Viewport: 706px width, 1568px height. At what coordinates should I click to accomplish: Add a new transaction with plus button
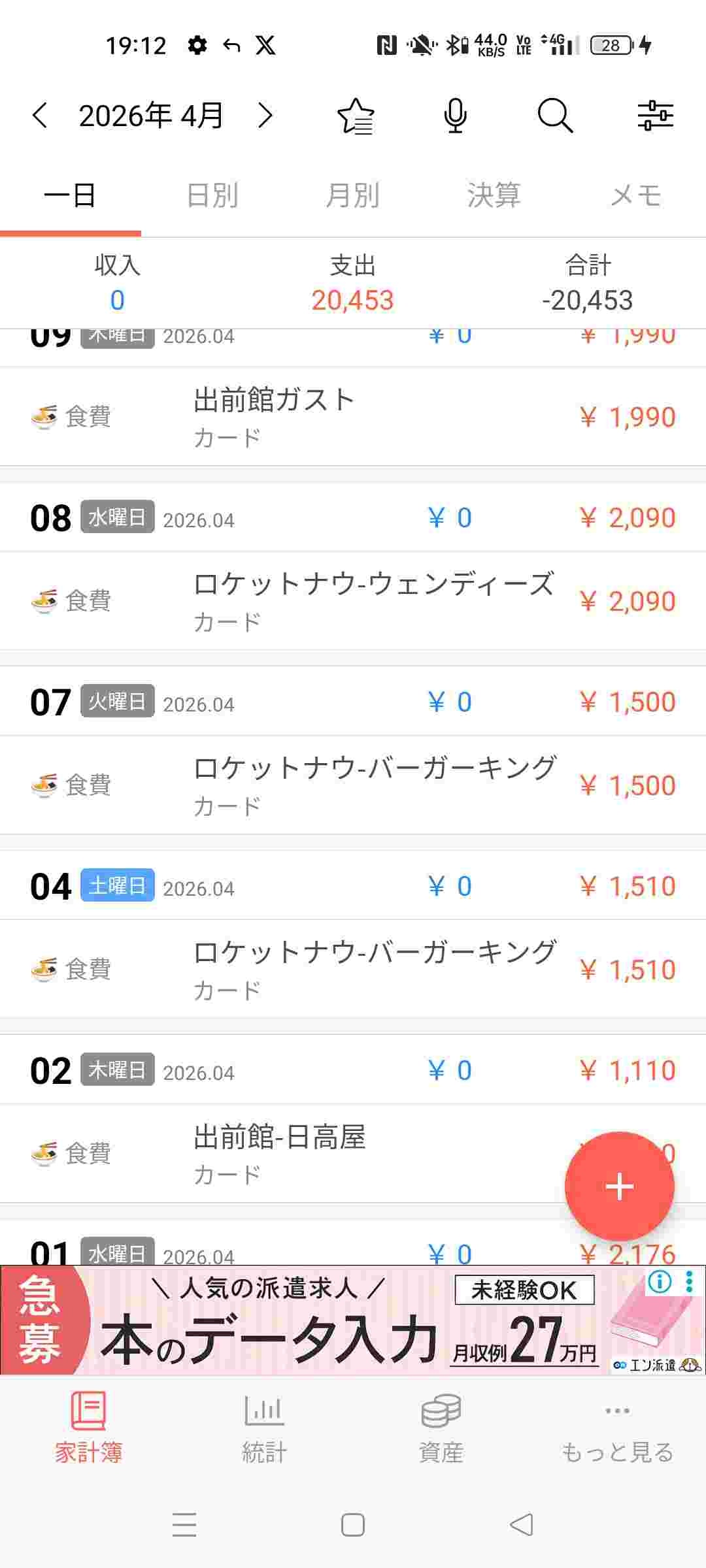coord(619,1186)
